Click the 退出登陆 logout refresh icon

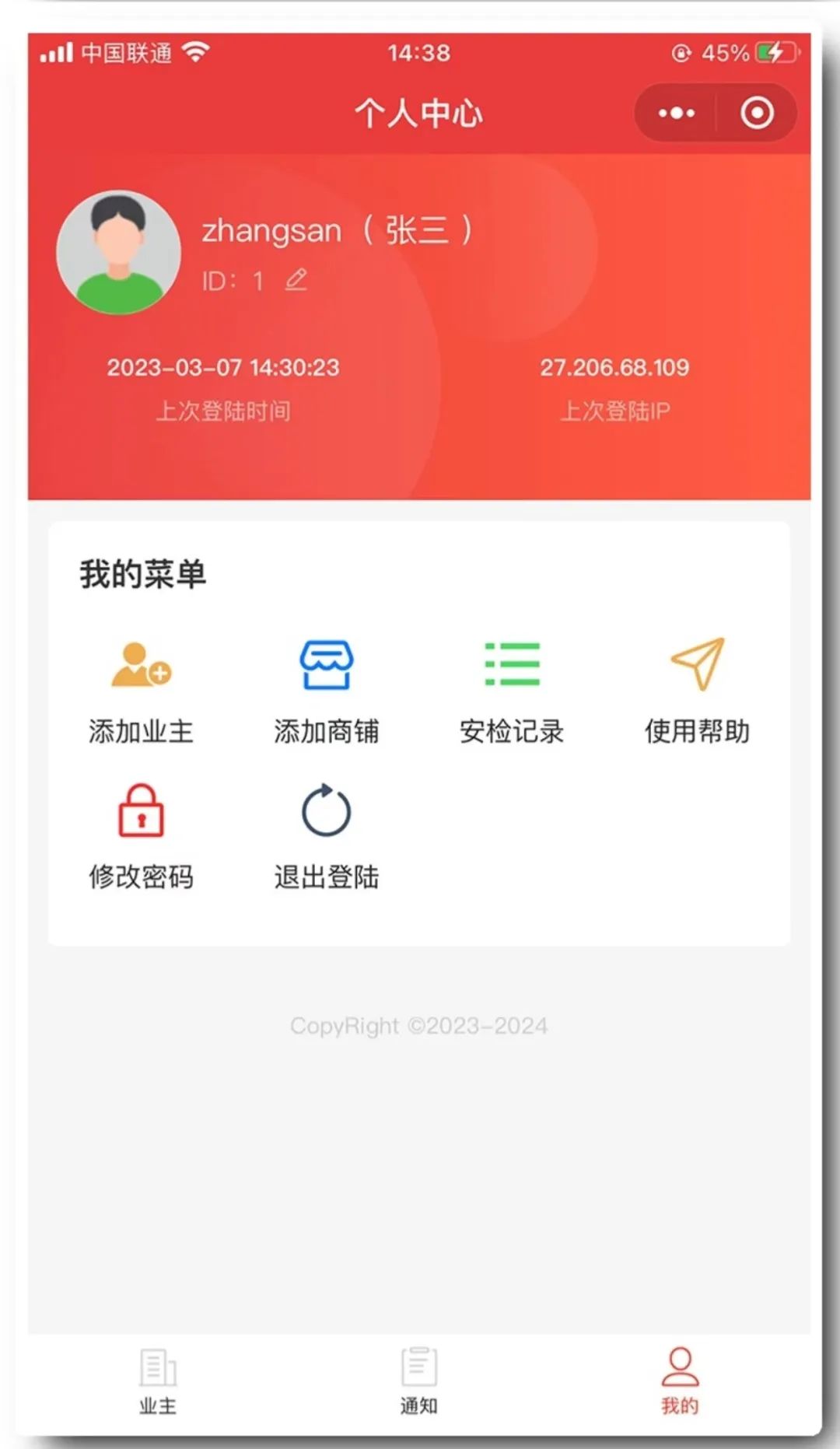(x=325, y=812)
